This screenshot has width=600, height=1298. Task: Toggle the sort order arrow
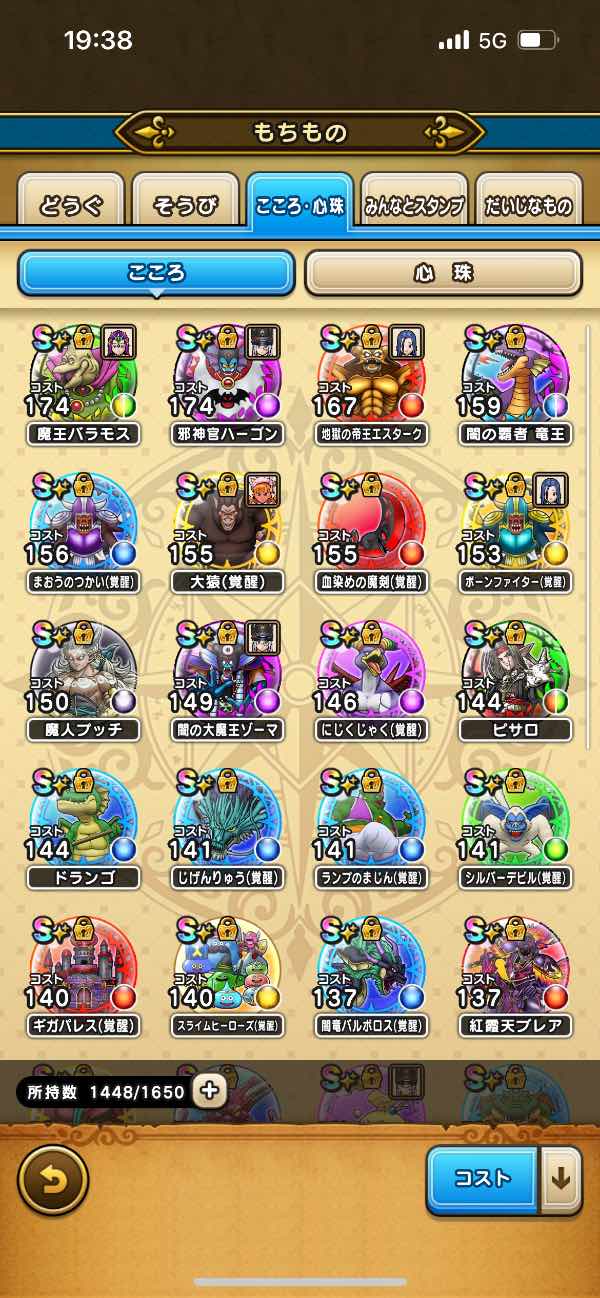561,1179
